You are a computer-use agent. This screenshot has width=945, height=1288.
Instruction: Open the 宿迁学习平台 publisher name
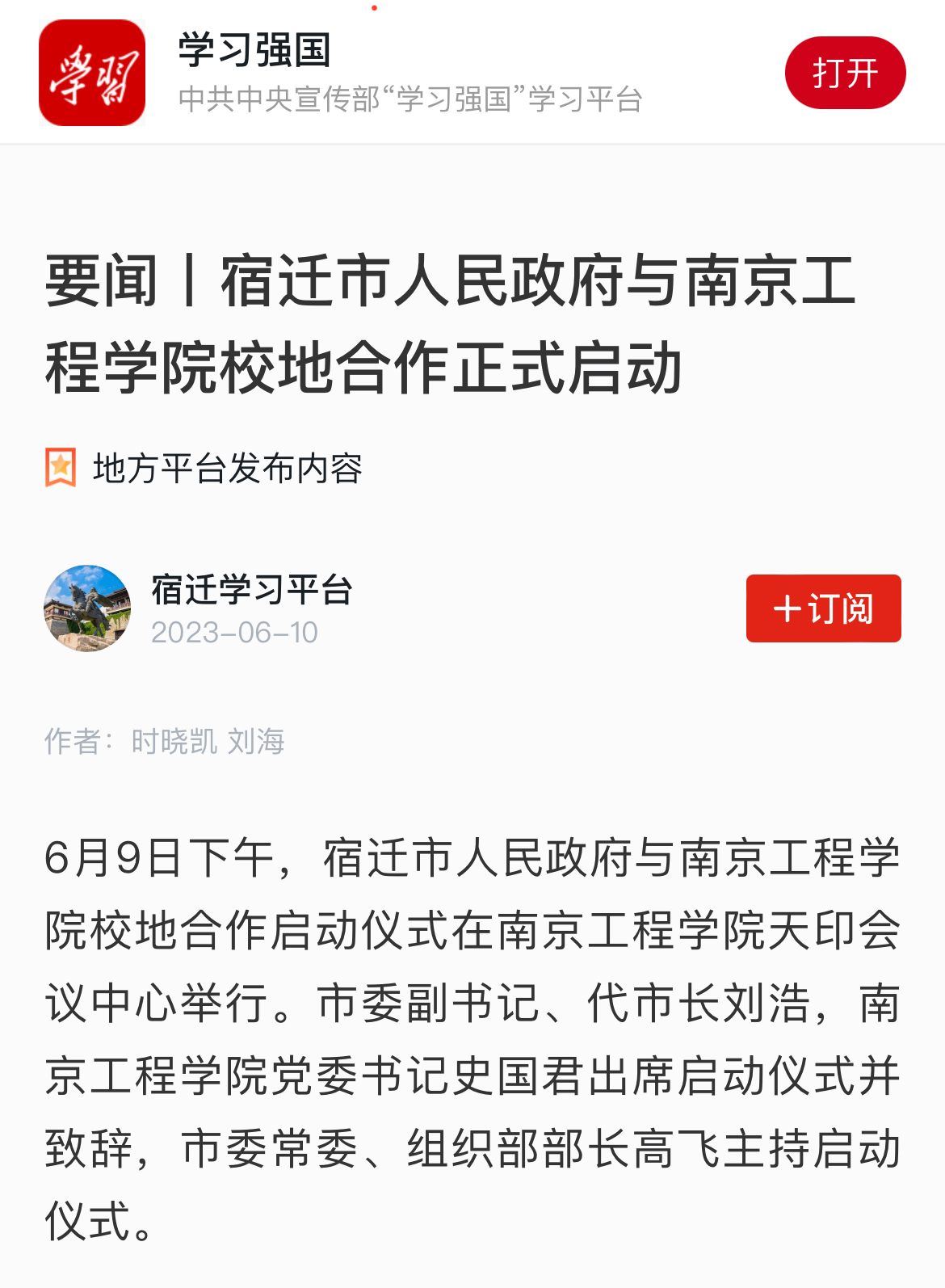tap(252, 589)
